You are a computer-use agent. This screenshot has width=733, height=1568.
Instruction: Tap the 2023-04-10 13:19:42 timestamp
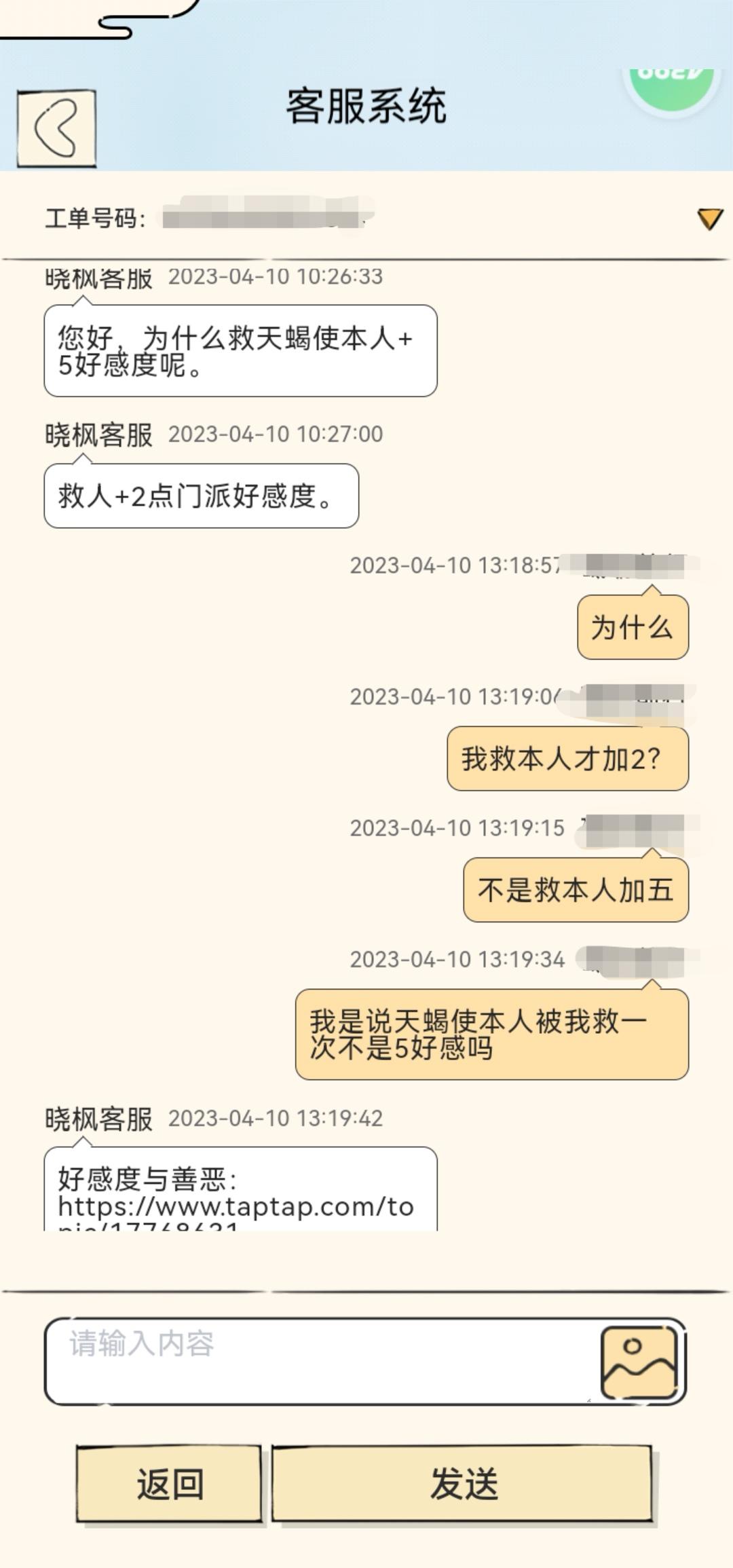[x=275, y=1113]
